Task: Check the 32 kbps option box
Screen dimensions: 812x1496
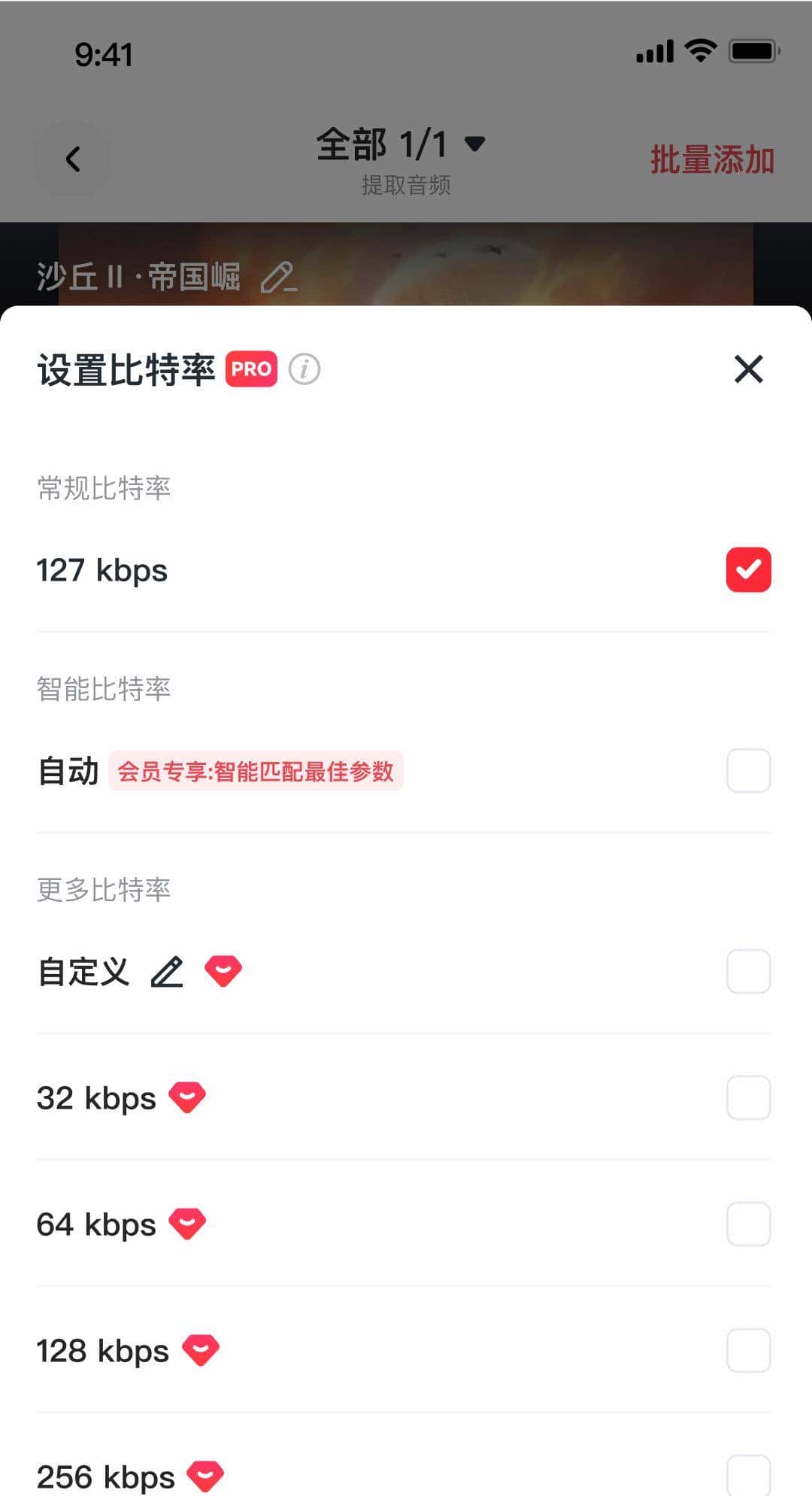Action: pyautogui.click(x=748, y=1098)
